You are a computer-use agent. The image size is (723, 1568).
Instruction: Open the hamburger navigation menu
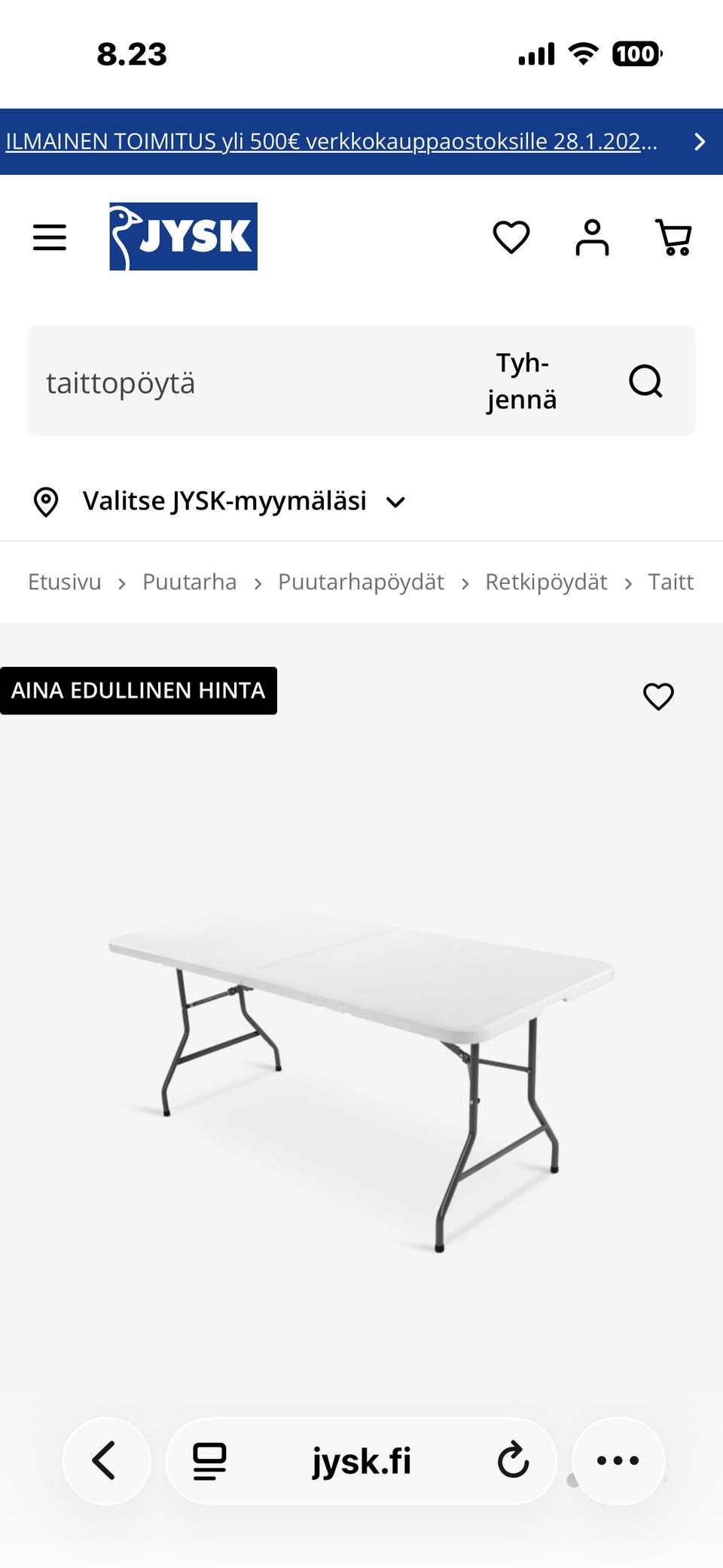49,236
